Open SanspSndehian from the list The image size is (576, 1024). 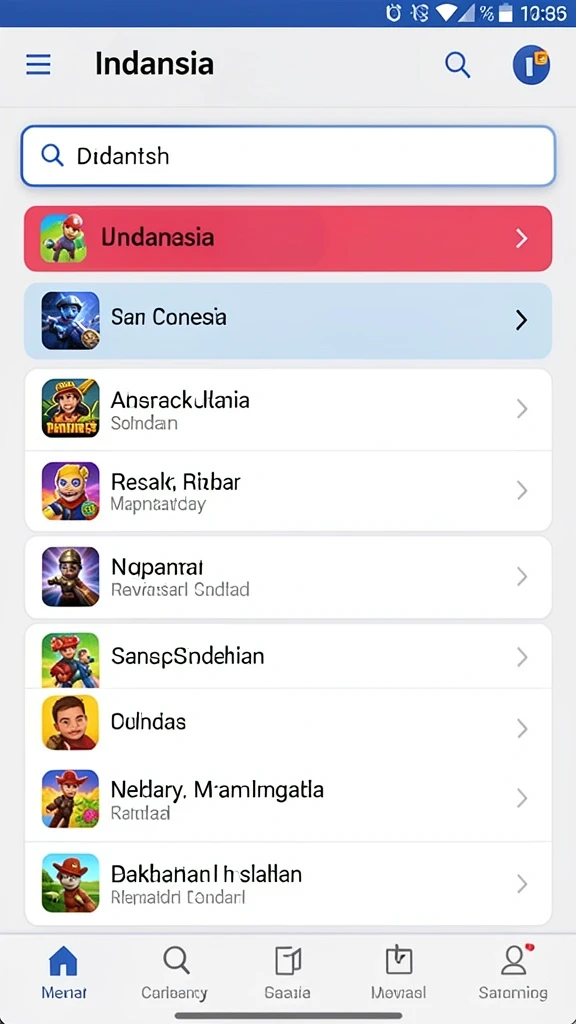[288, 656]
